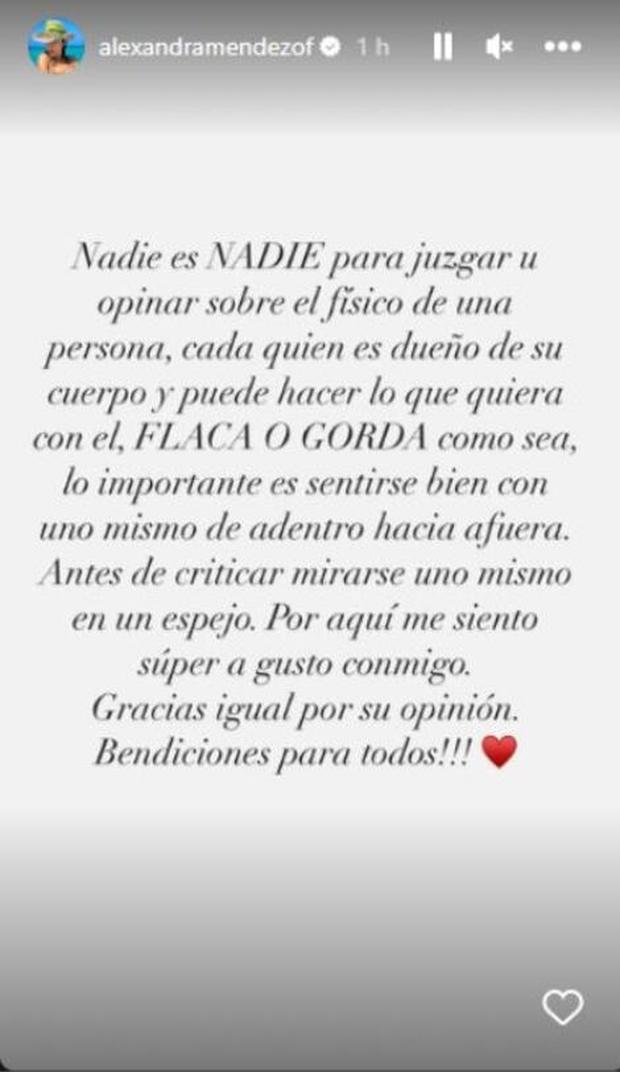The width and height of the screenshot is (620, 1072).
Task: Open the three-dot options menu
Action: point(563,47)
